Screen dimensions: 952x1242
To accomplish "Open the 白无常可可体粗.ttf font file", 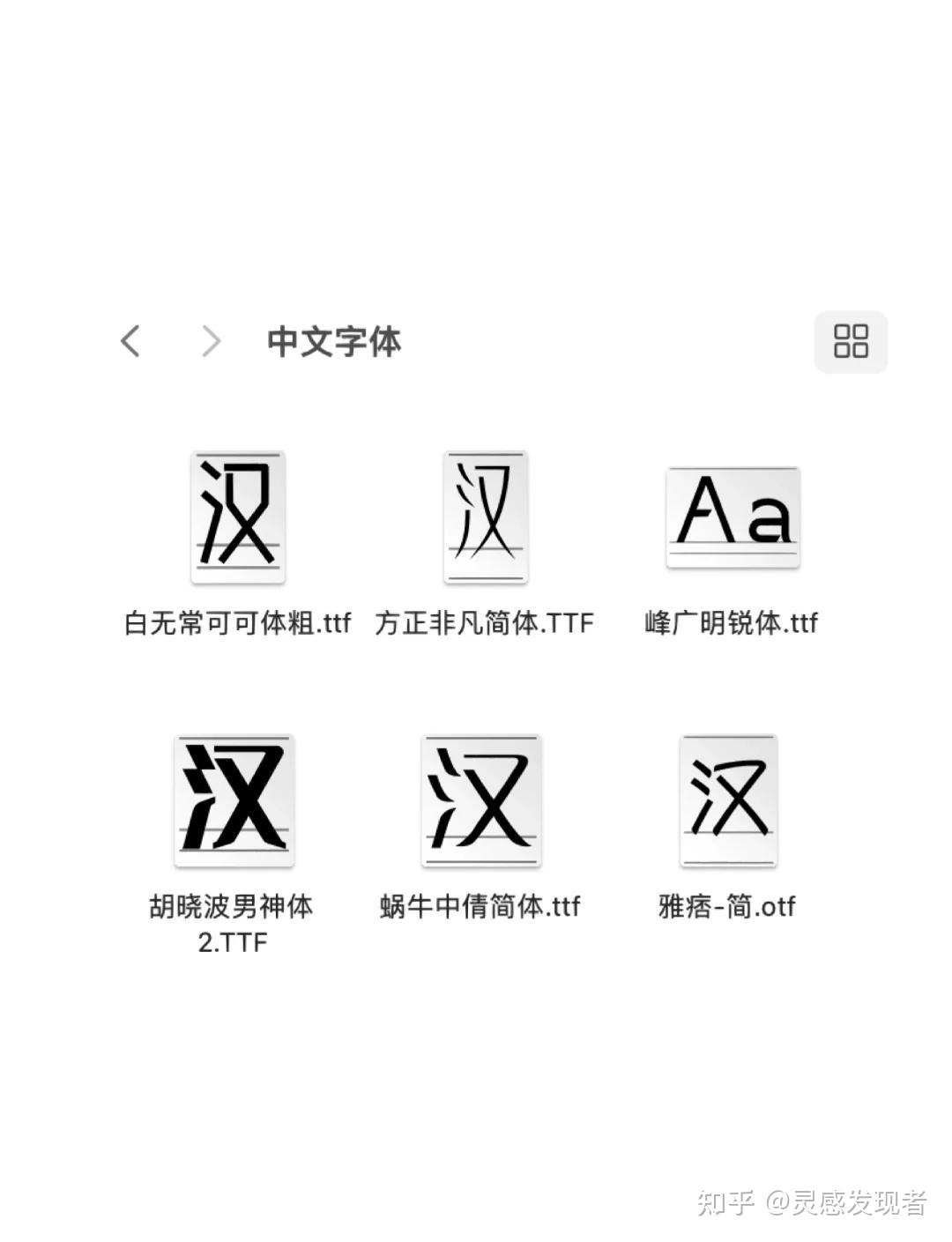I will [x=237, y=518].
